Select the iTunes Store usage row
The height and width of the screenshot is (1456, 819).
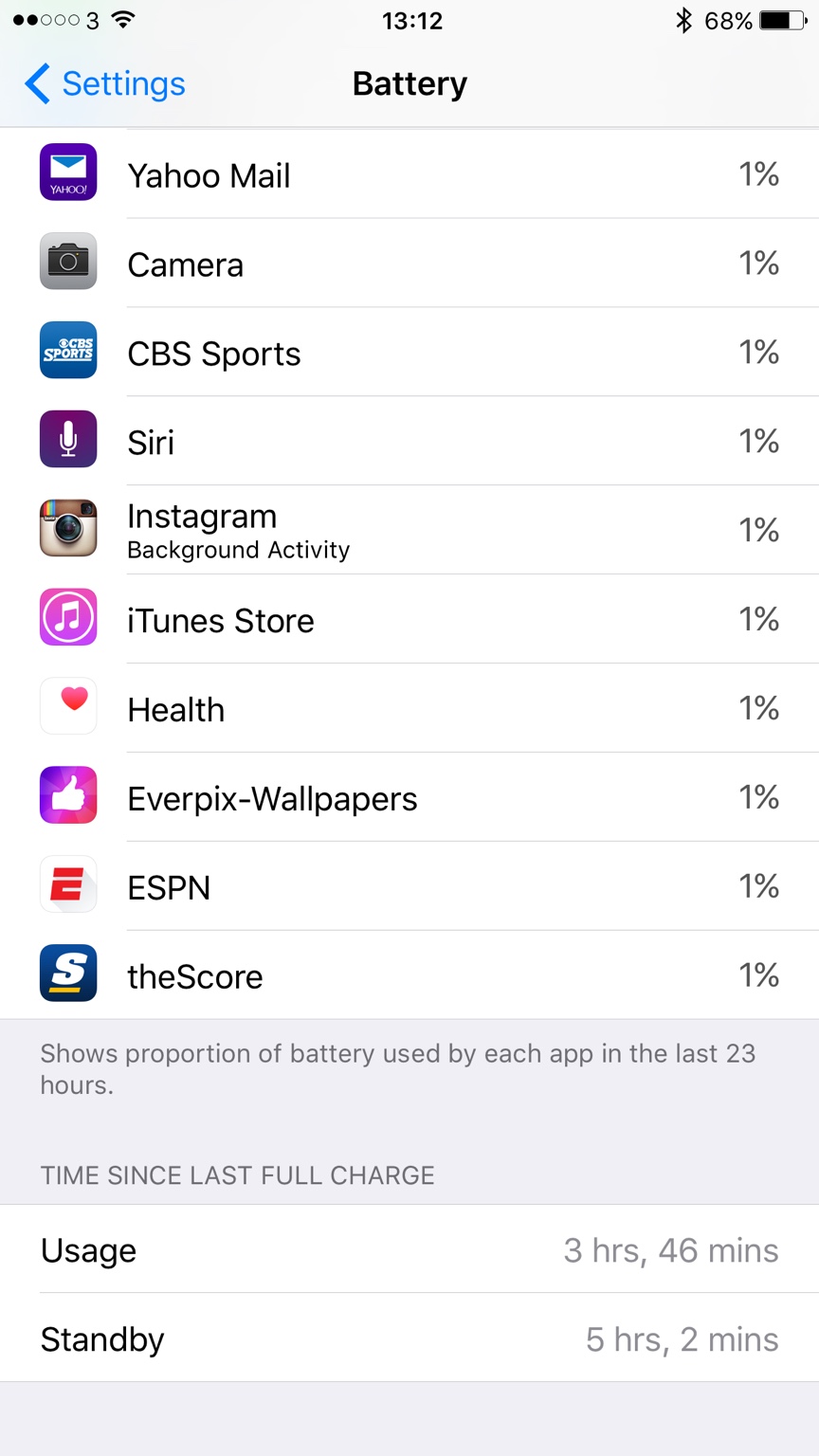[x=409, y=620]
